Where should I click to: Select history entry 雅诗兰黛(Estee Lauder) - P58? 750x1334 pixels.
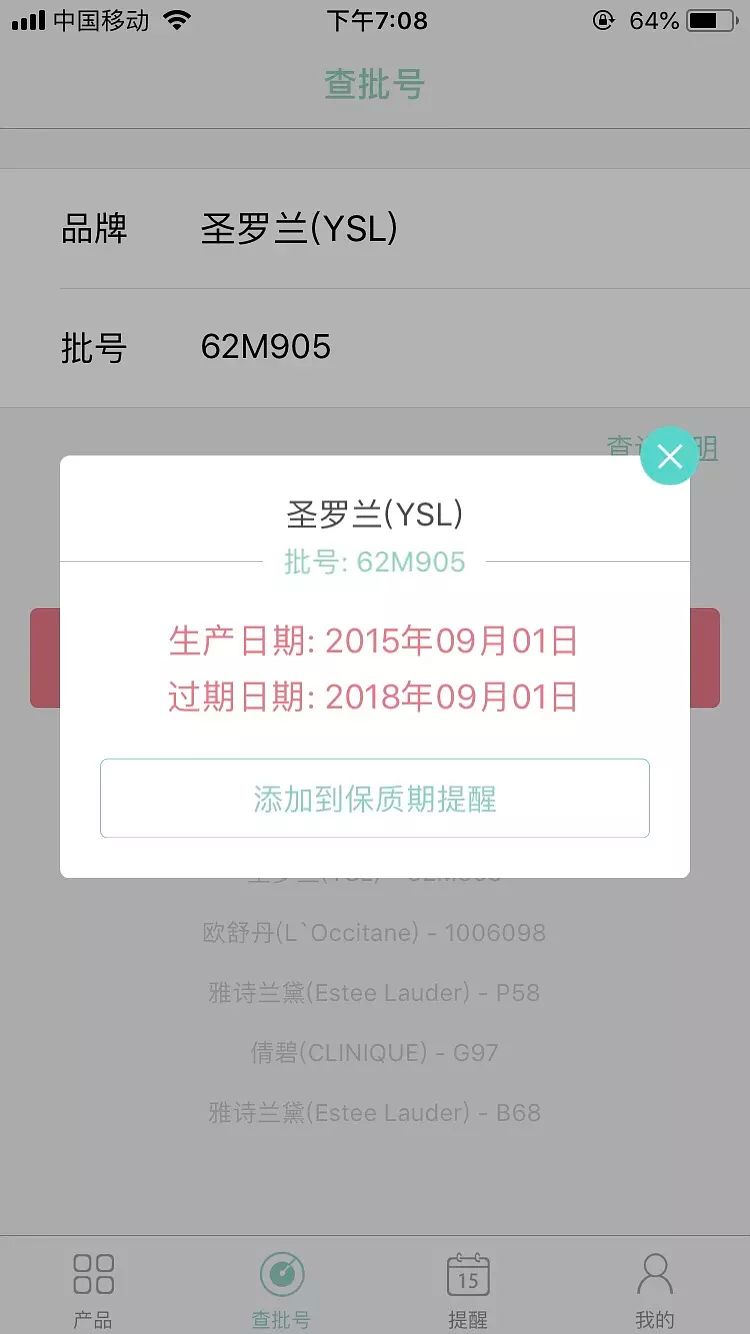pyautogui.click(x=375, y=992)
